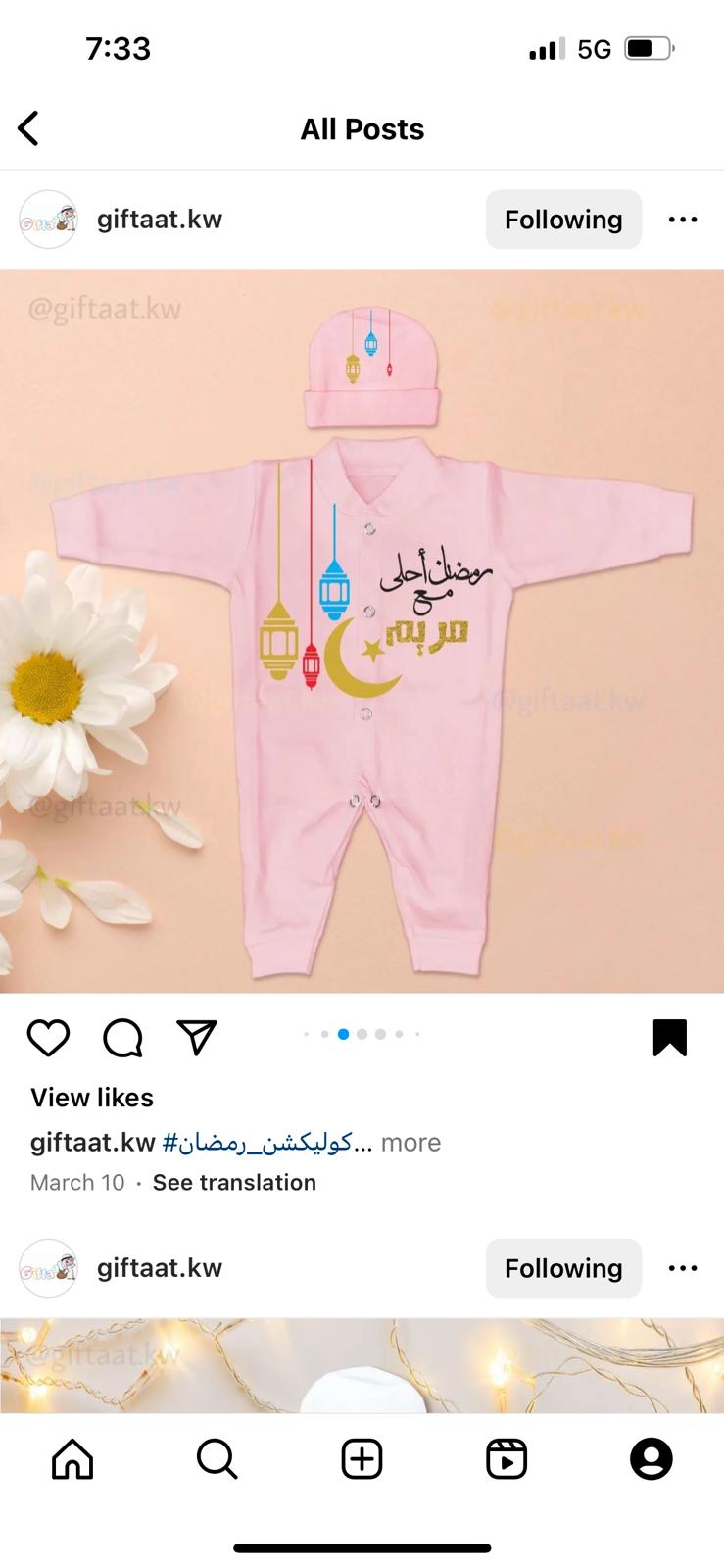Open View likes
The image size is (724, 1568).
tap(92, 1098)
